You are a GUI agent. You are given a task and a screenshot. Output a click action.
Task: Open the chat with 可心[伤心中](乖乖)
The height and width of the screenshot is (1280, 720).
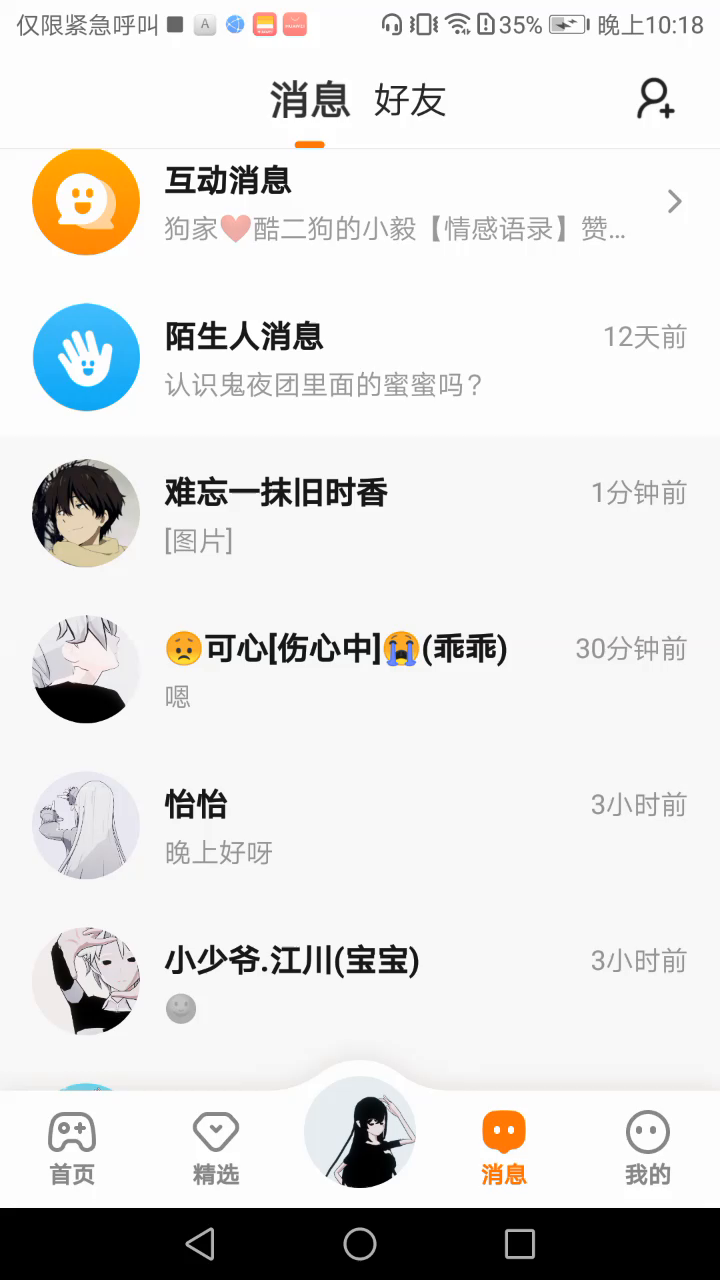click(x=360, y=670)
